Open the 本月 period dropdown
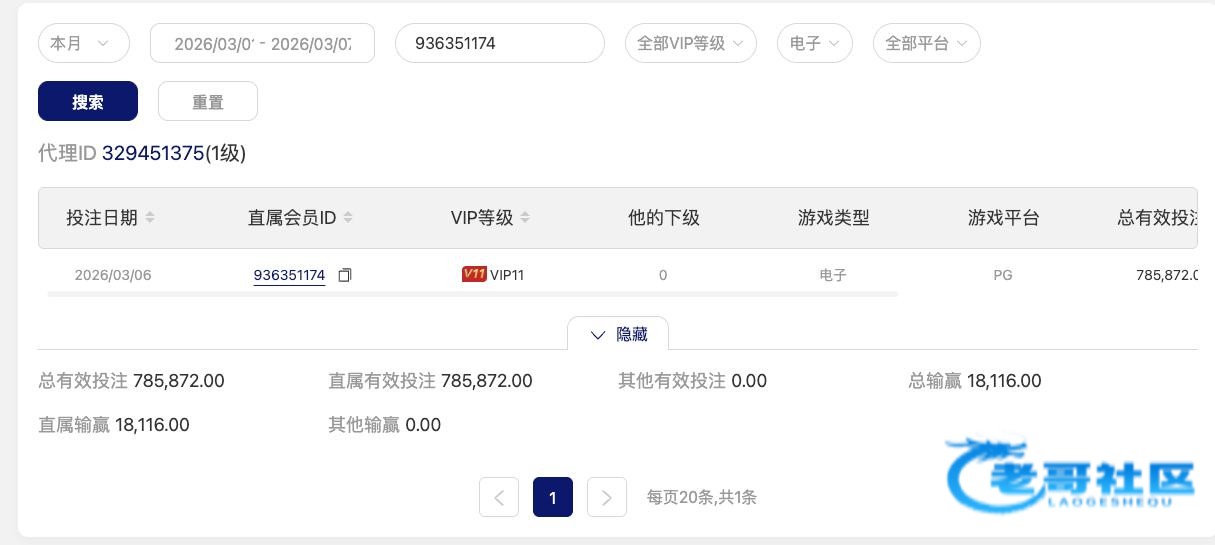The height and width of the screenshot is (545, 1215). pyautogui.click(x=83, y=43)
